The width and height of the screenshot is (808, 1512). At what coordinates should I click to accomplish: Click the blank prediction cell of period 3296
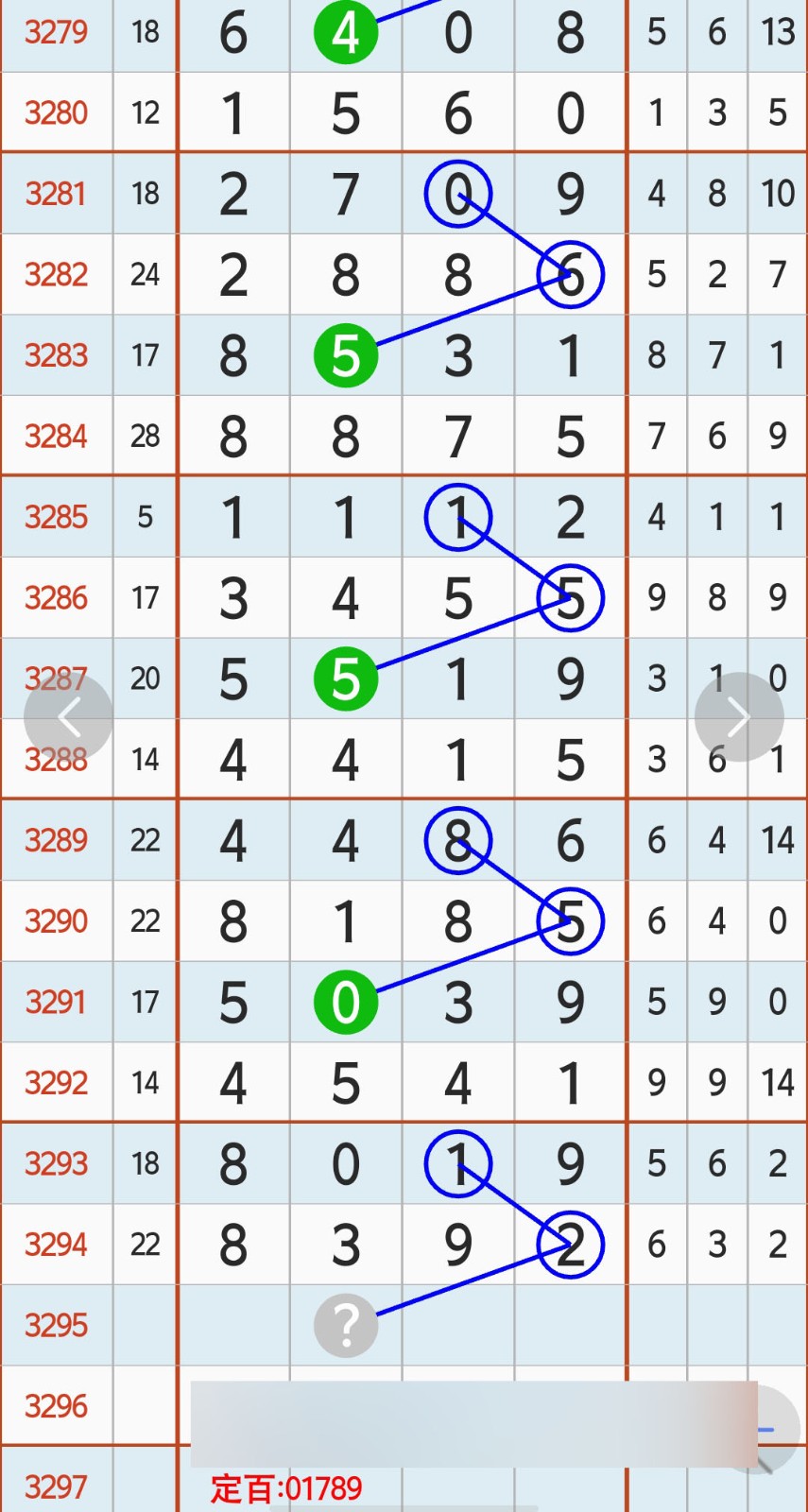[458, 1406]
